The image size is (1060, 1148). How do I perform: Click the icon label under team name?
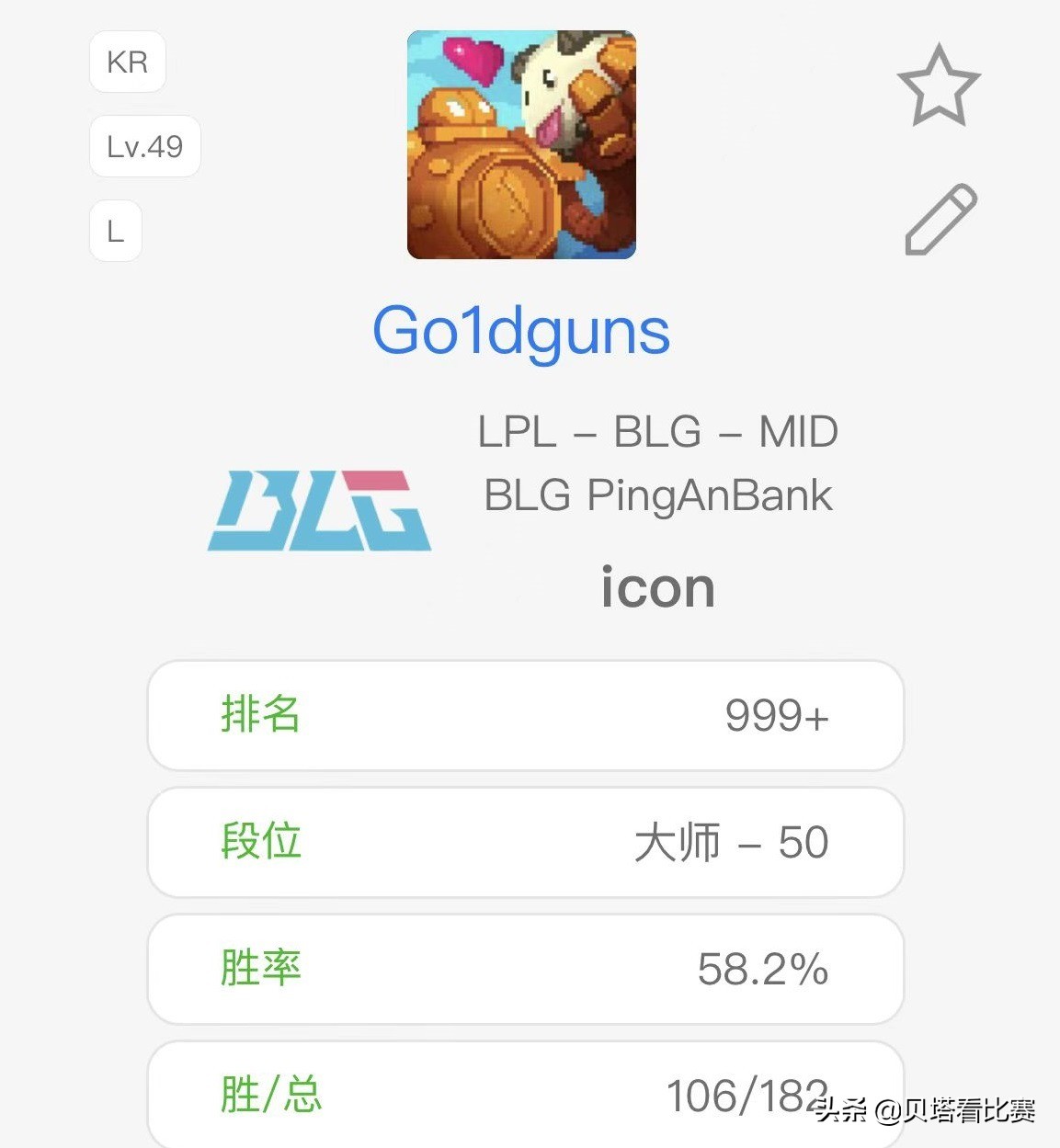pos(657,586)
